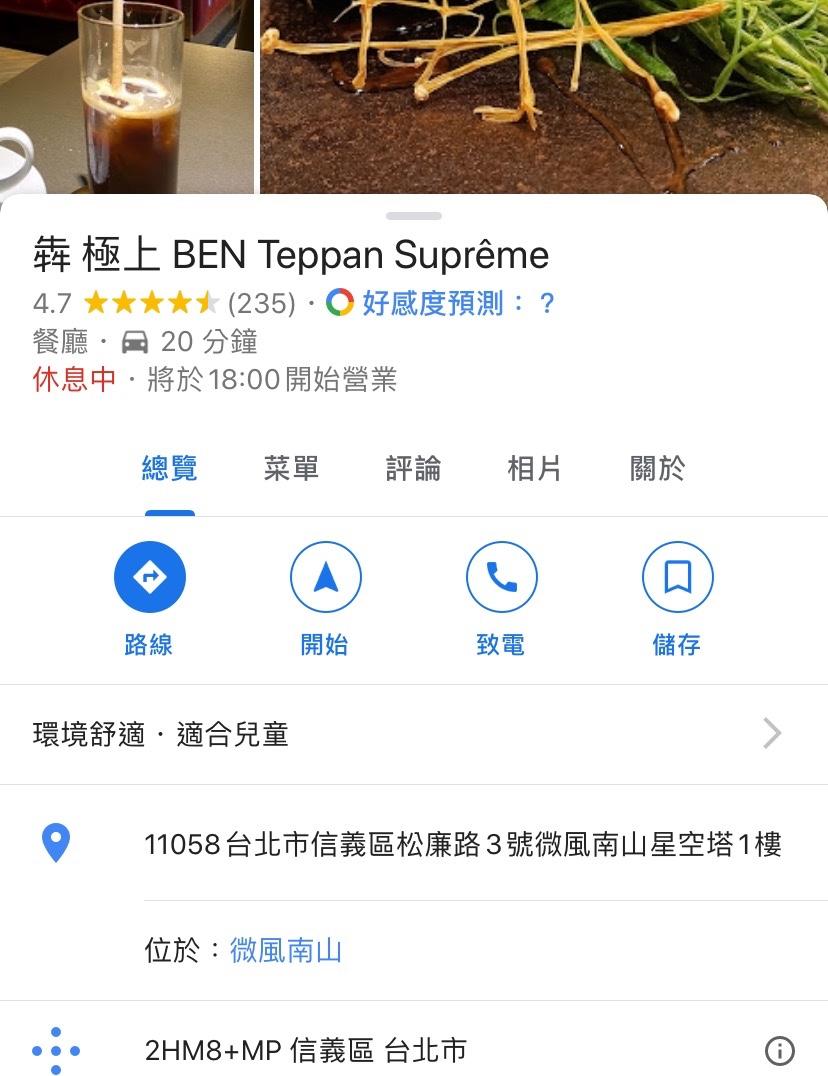This screenshot has height=1076, width=828.
Task: Select the 總覽 tab
Action: [169, 468]
